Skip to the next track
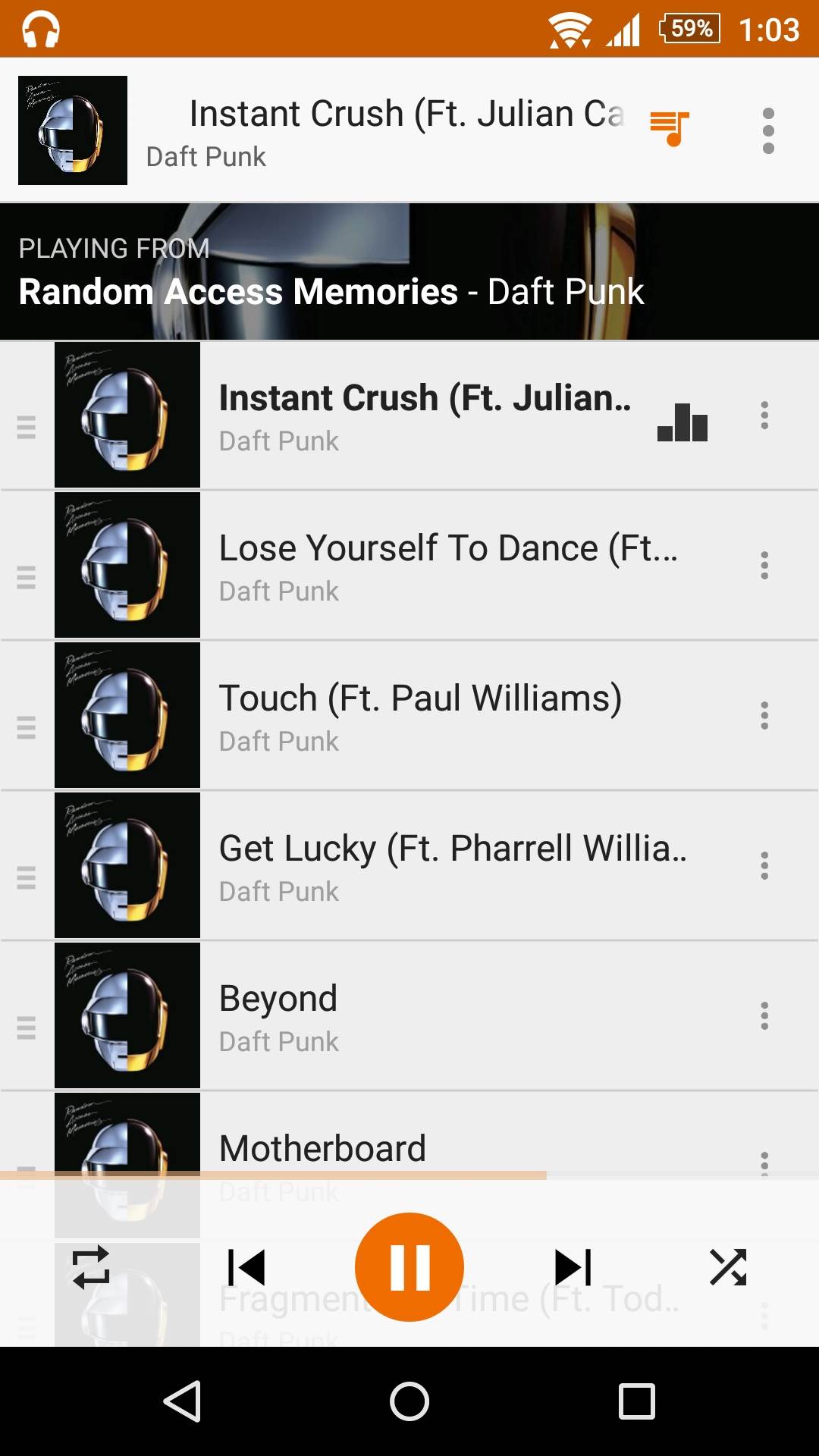 (x=573, y=1267)
